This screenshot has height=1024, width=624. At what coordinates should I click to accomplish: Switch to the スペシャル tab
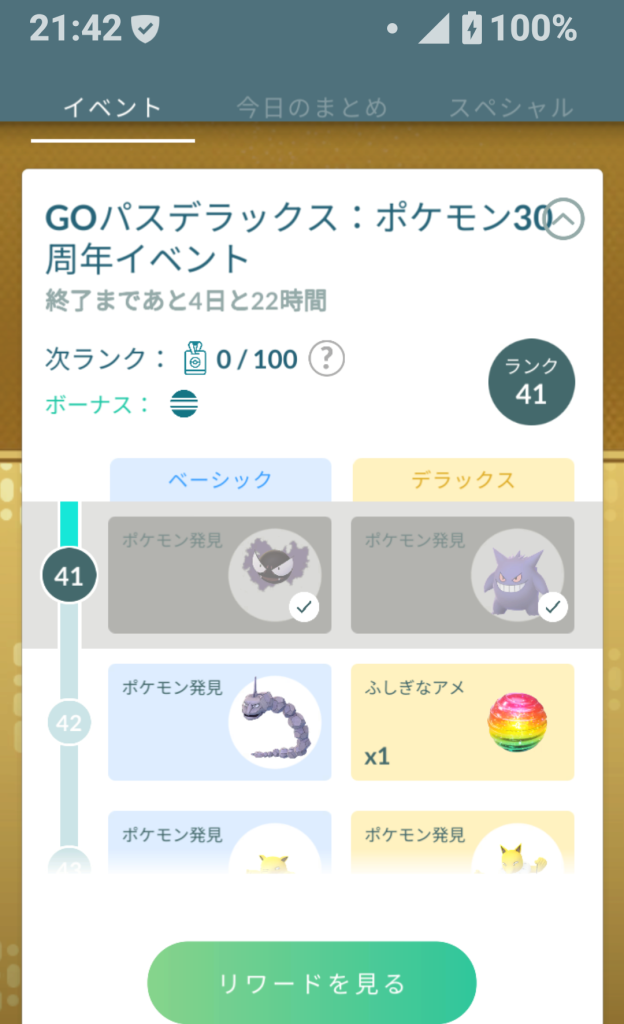coord(510,108)
